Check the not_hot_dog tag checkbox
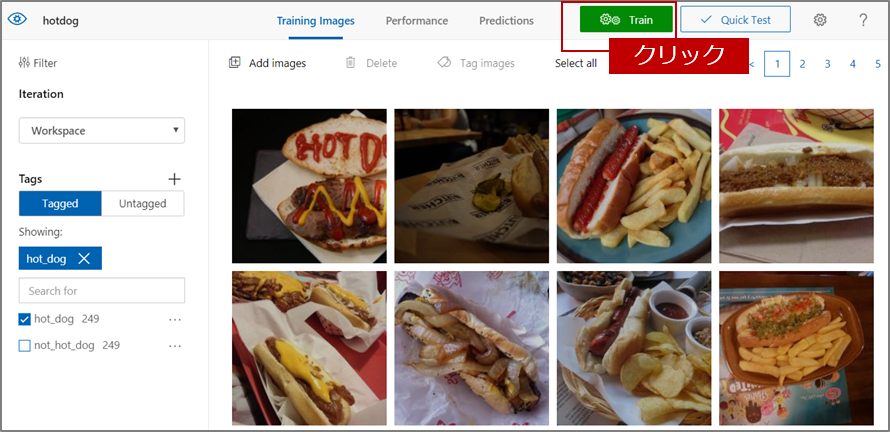890x432 pixels. pyautogui.click(x=25, y=345)
